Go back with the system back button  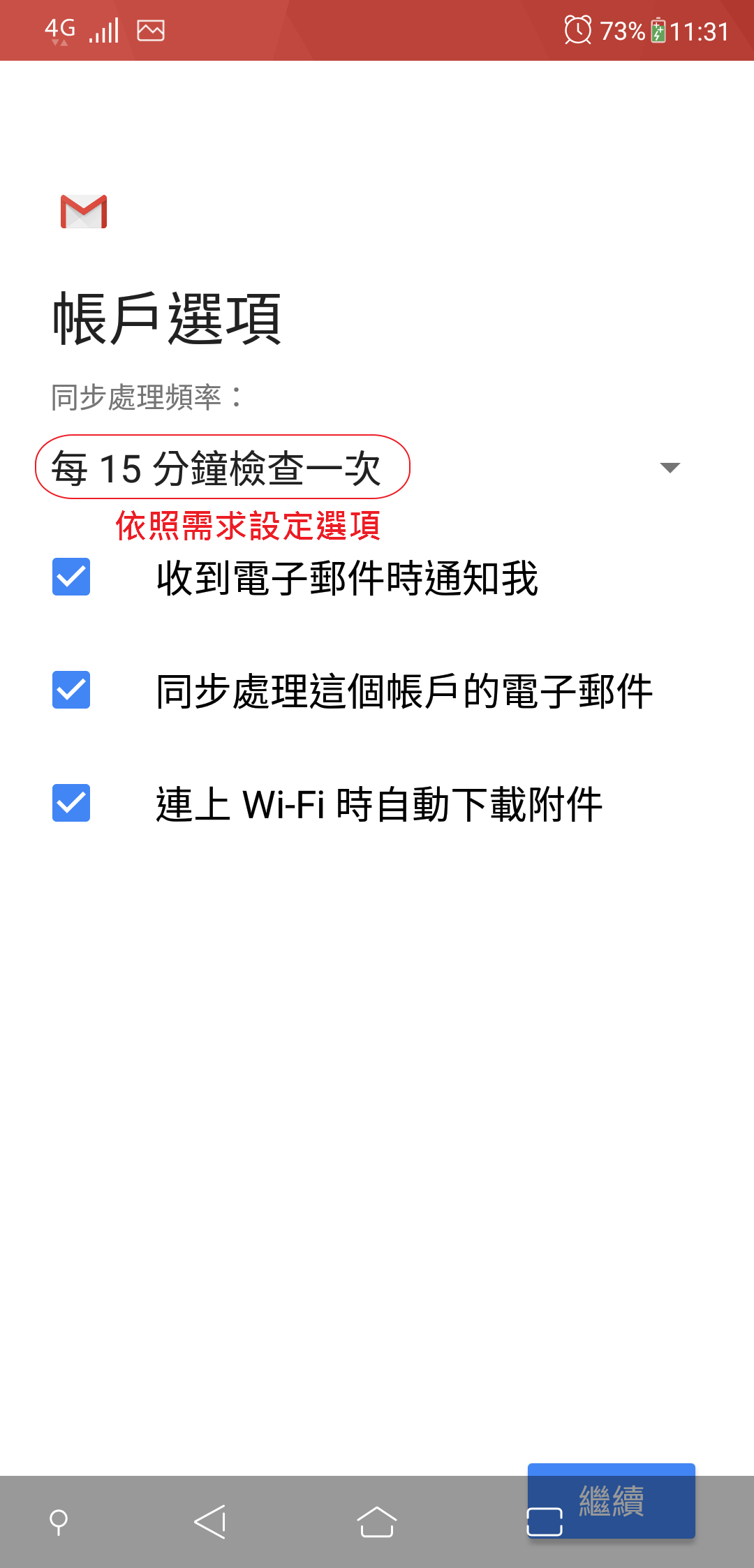209,1522
